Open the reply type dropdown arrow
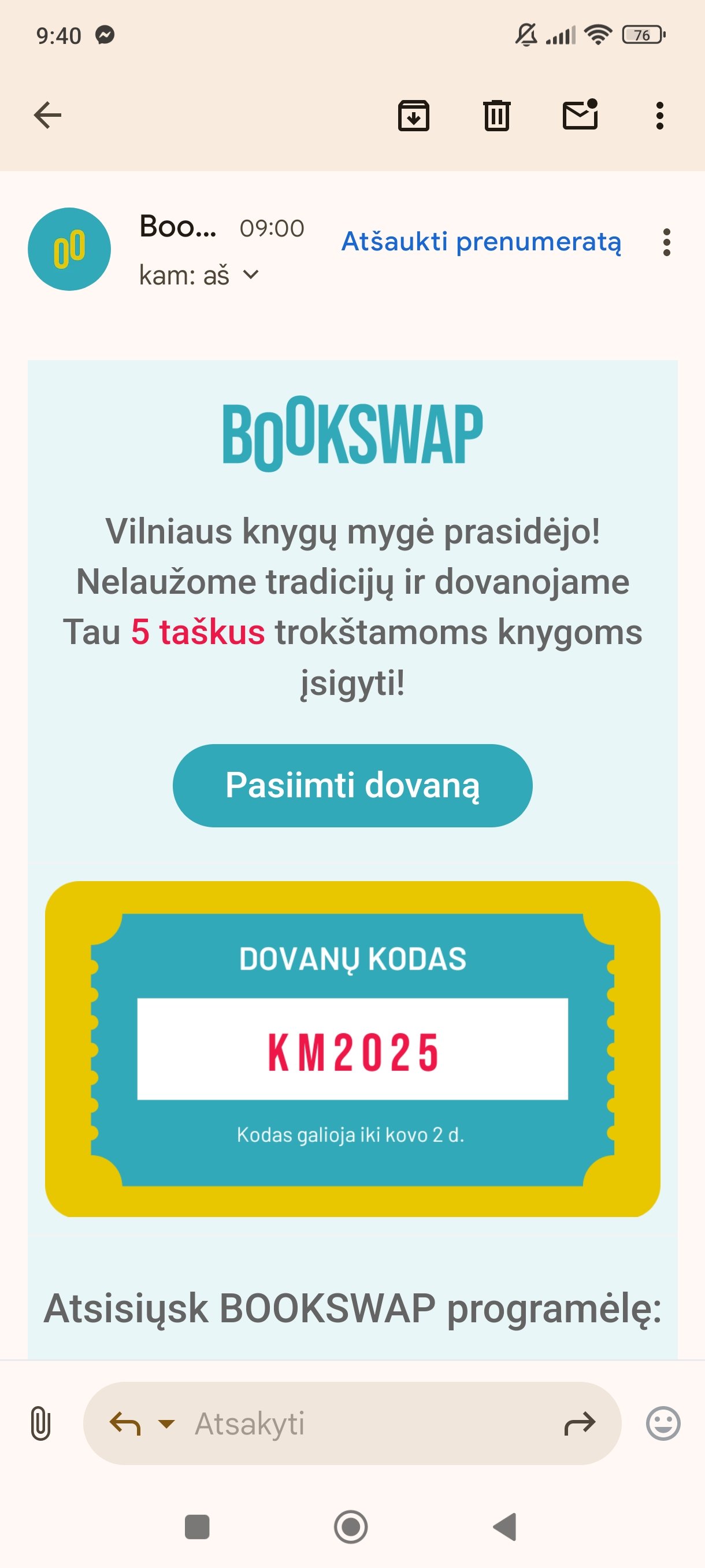Image resolution: width=705 pixels, height=1568 pixels. tap(166, 1423)
